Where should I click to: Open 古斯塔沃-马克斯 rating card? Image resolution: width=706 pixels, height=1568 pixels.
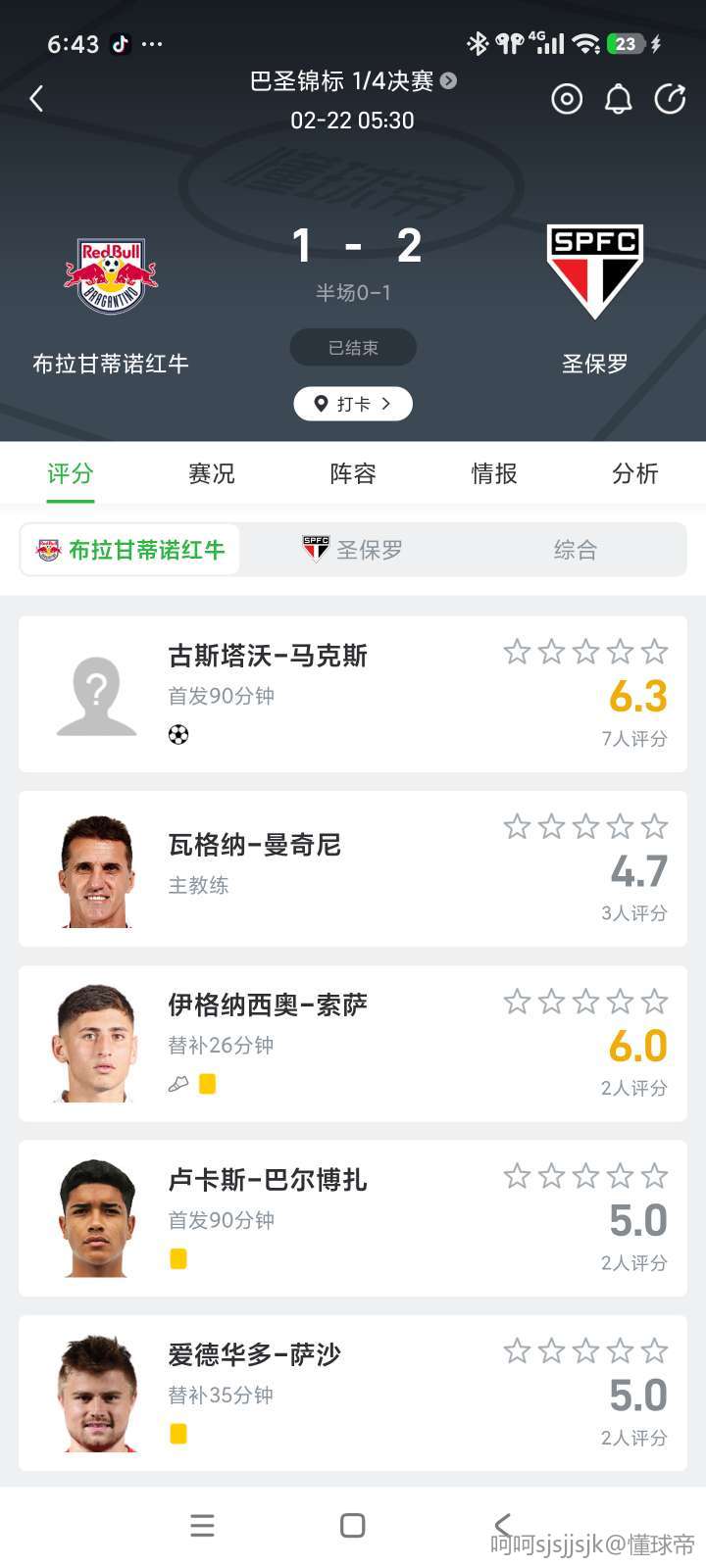tap(353, 694)
